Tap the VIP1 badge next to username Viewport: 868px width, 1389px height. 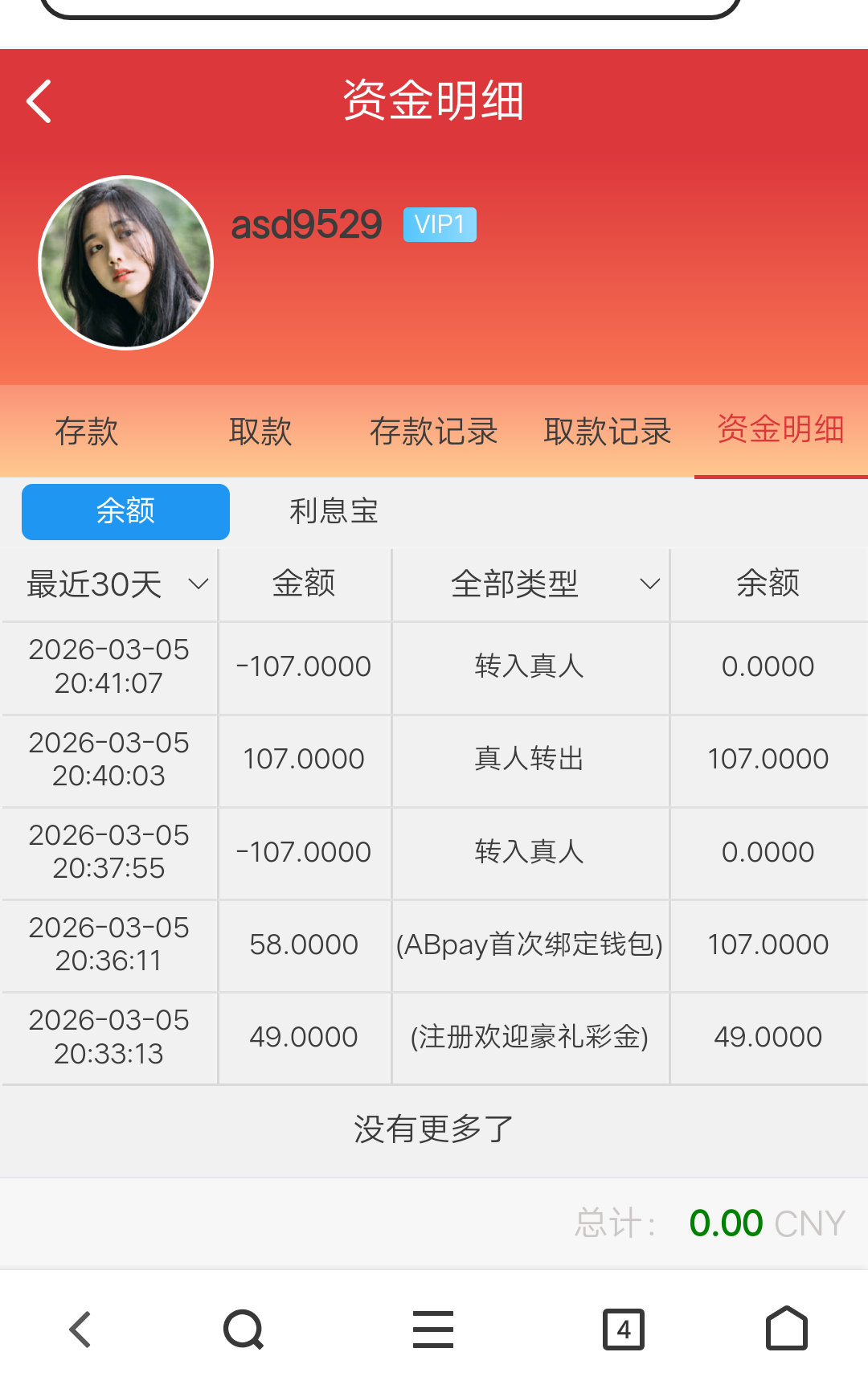coord(440,225)
